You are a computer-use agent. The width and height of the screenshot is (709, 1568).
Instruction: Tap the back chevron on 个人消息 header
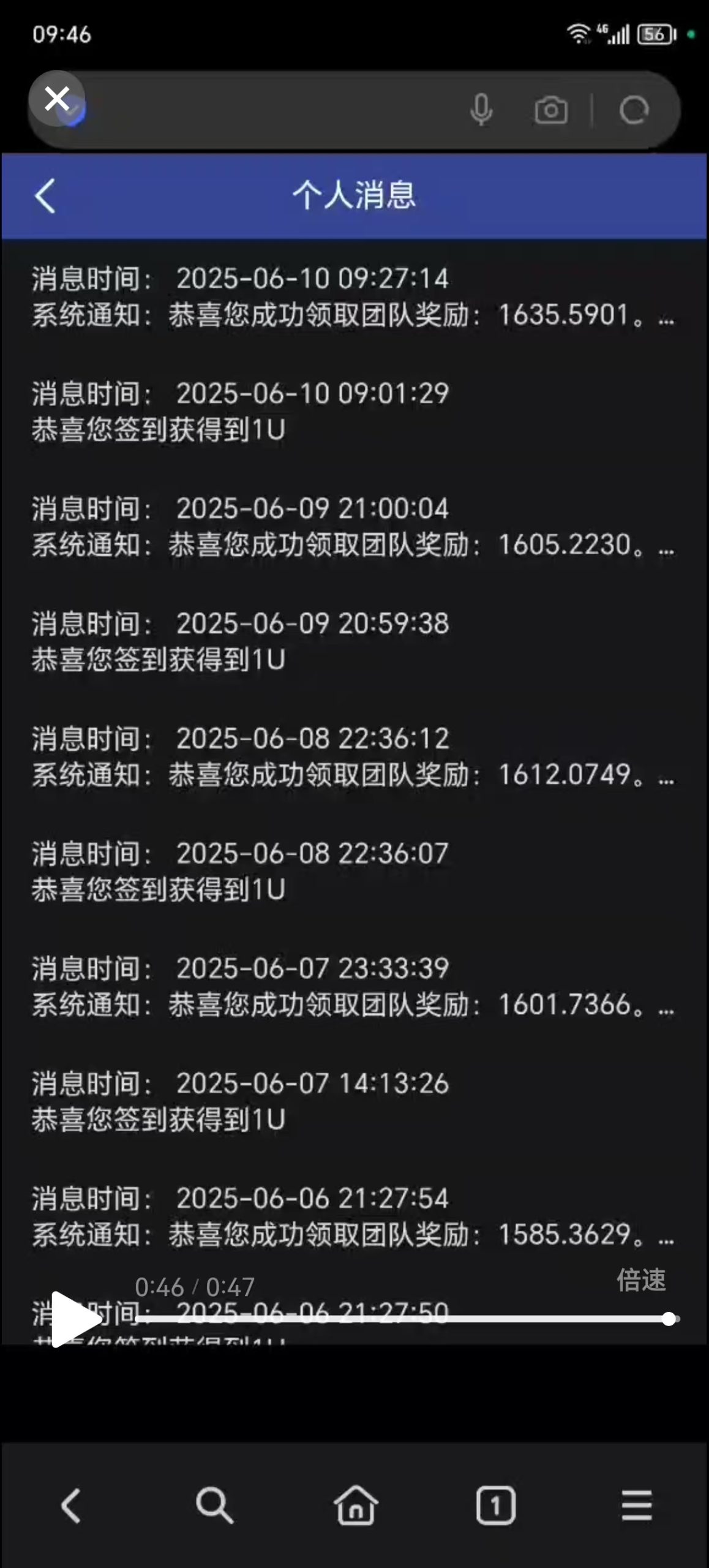[x=43, y=196]
